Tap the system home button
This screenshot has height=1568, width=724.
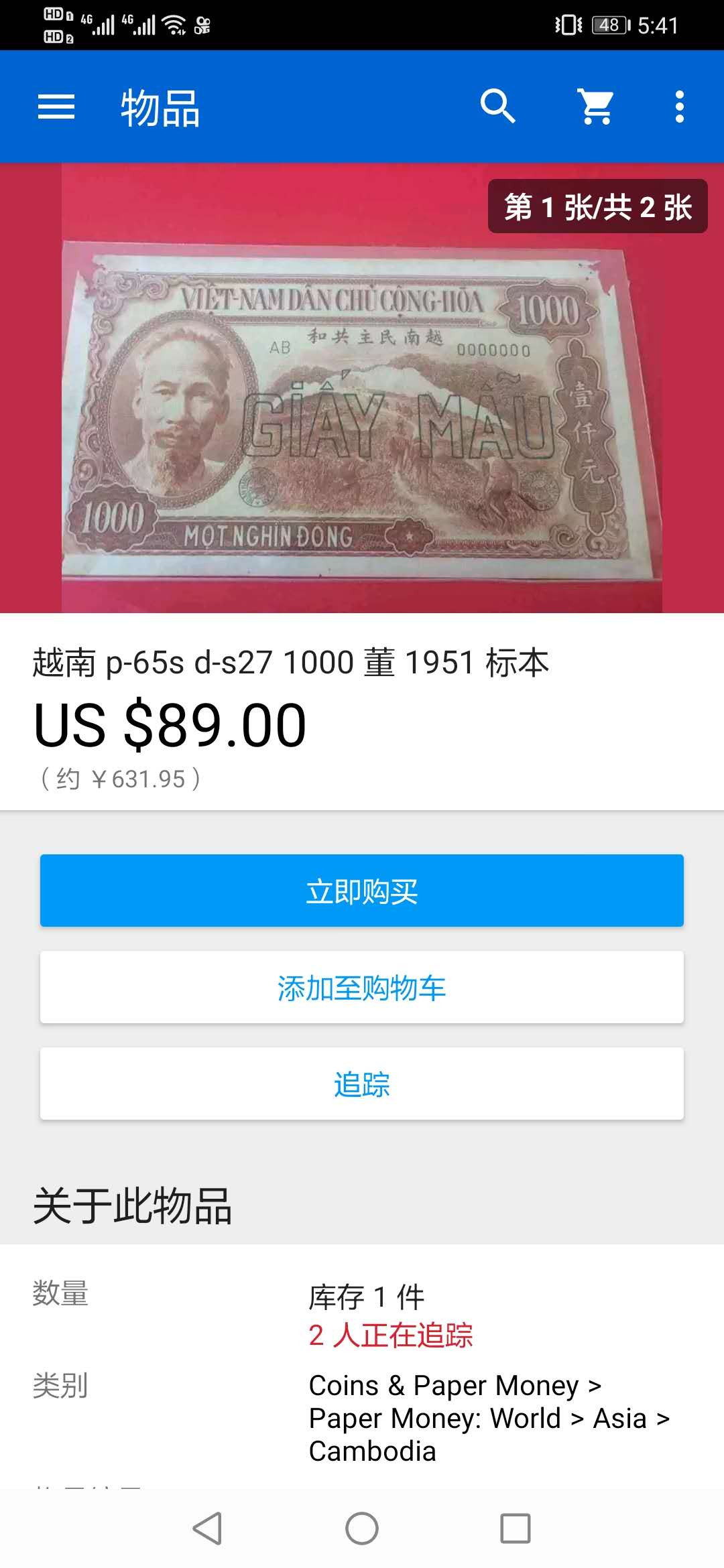click(362, 1528)
